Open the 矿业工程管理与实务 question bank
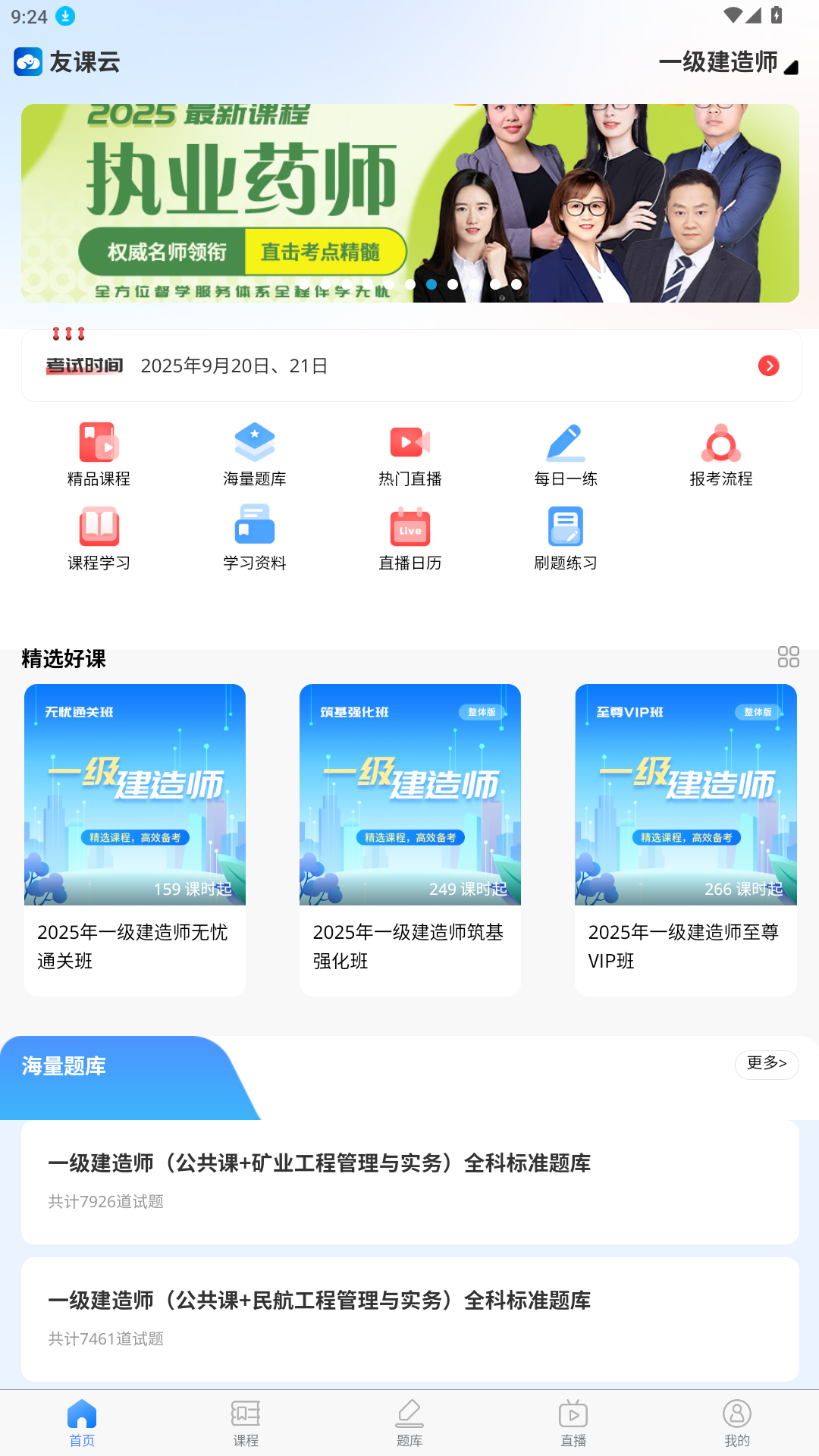 point(409,1181)
